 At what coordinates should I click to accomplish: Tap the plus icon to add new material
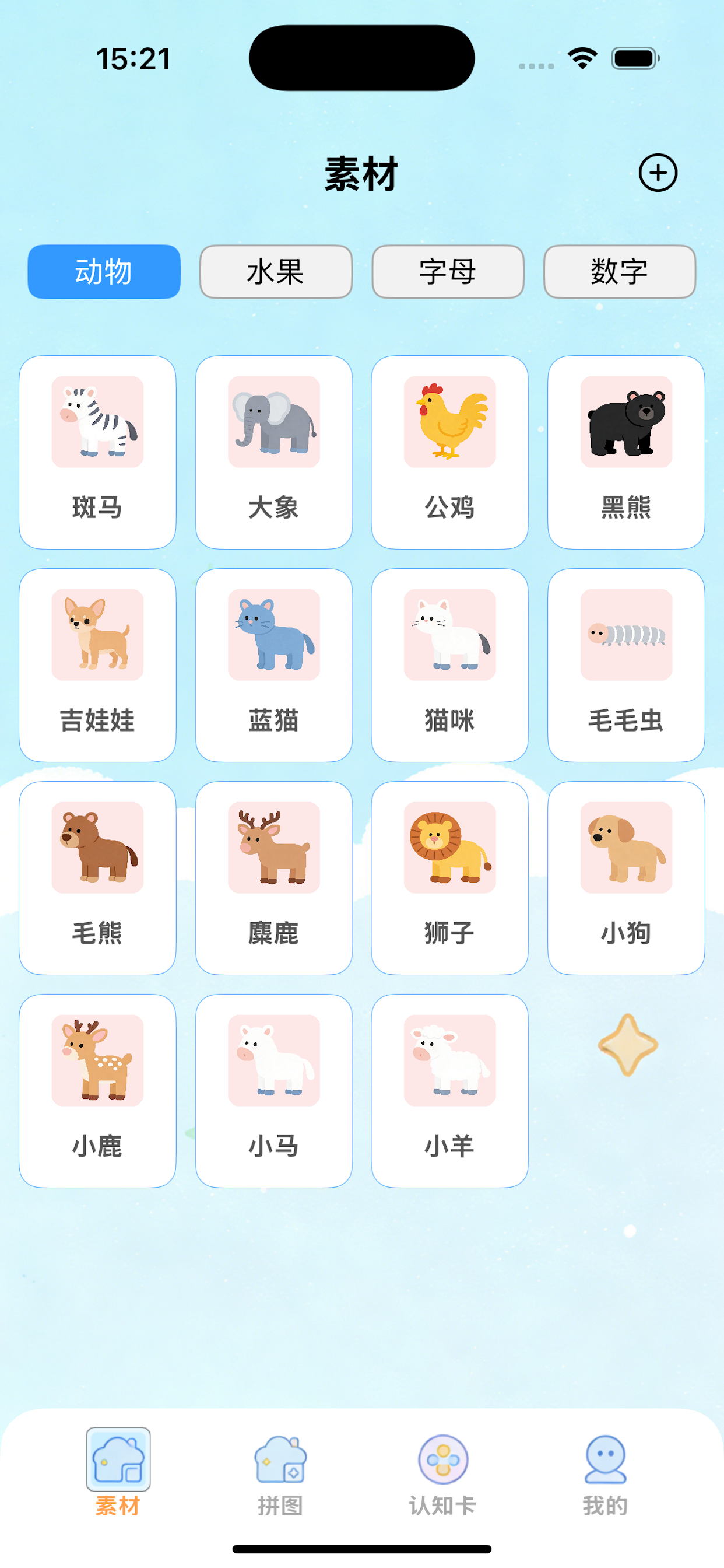tap(659, 173)
